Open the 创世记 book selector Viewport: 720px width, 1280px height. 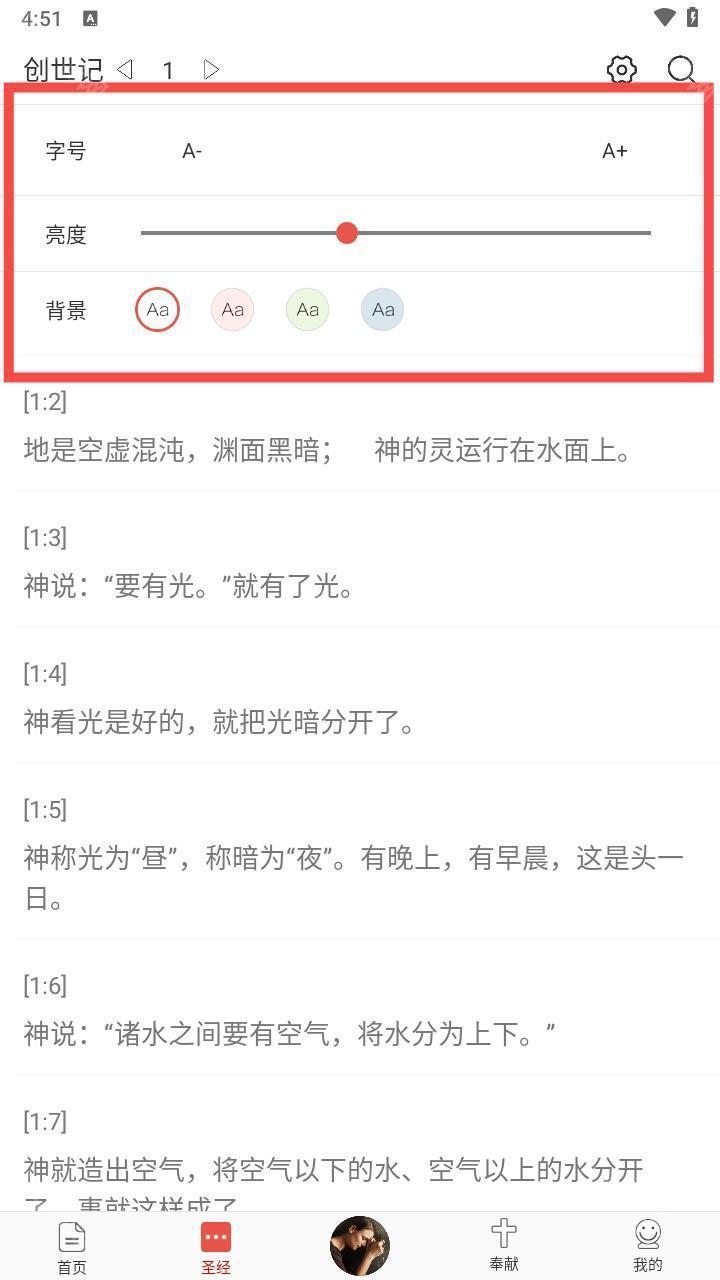63,69
